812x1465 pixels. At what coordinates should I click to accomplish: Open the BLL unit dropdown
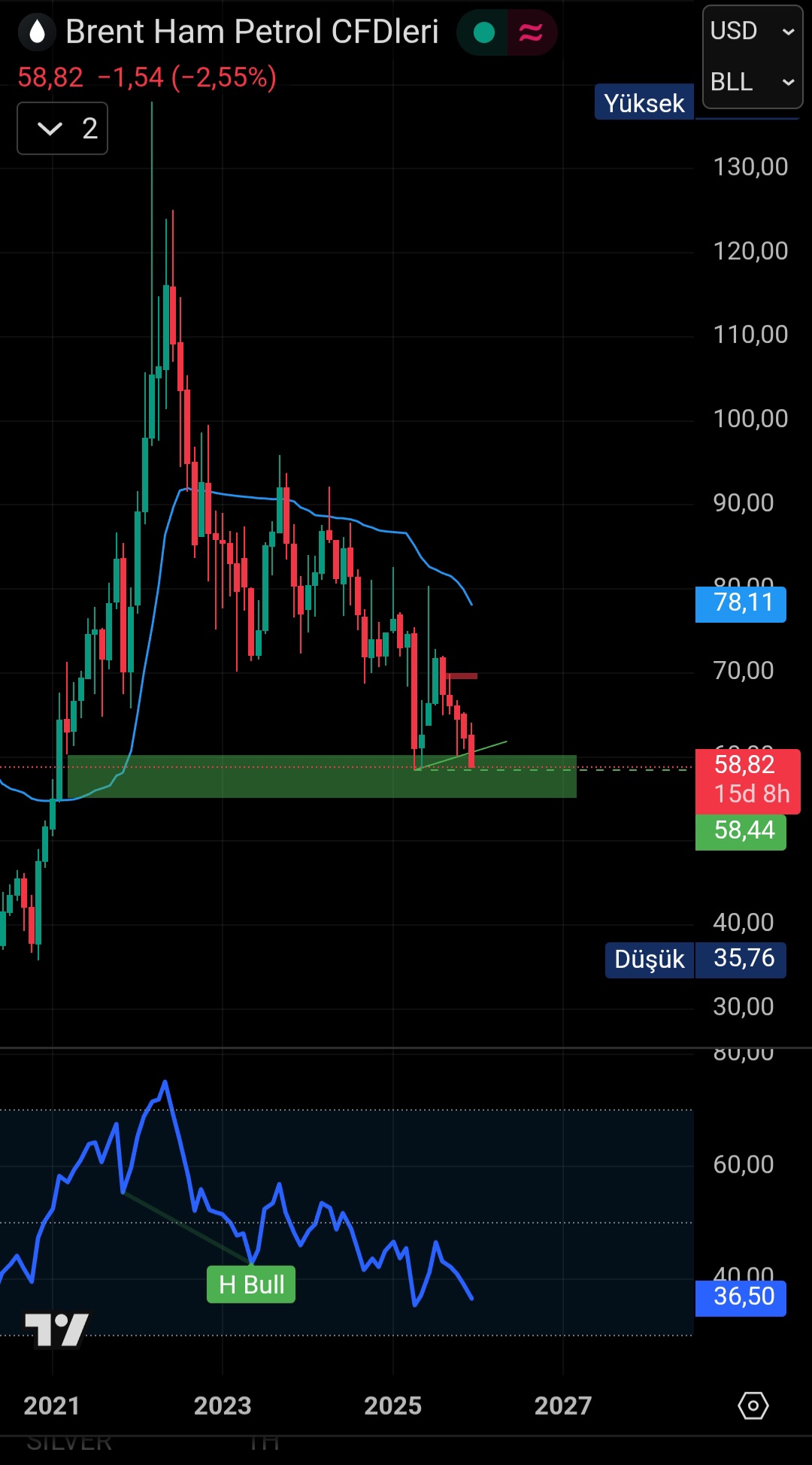click(752, 81)
